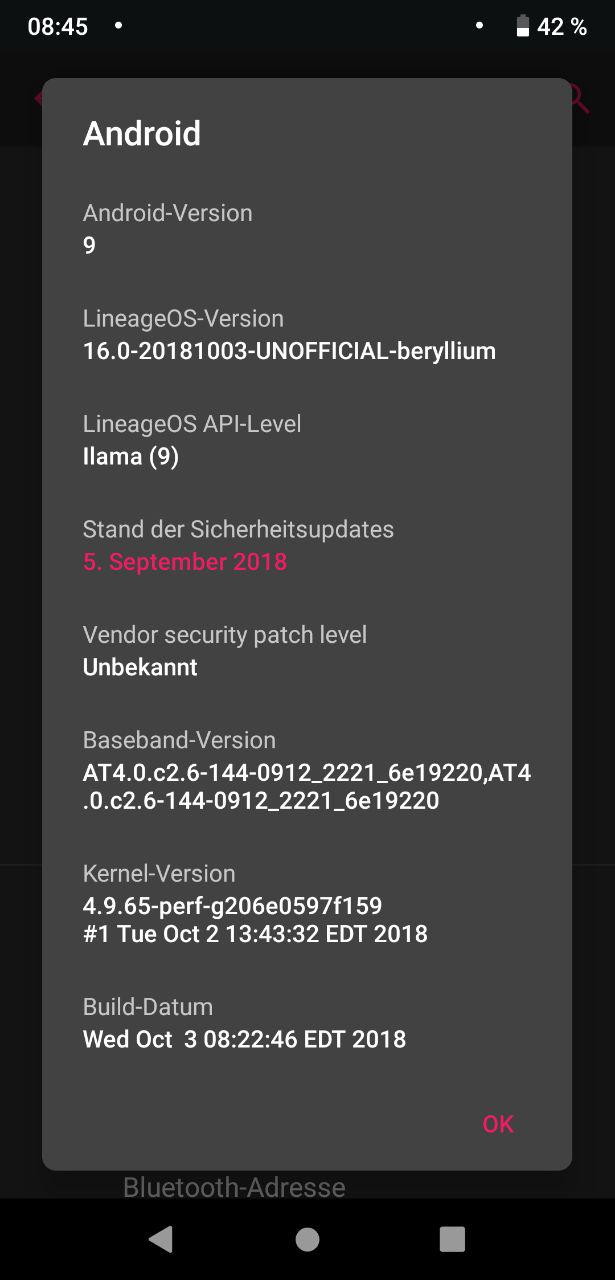Return to the home screen
Image resolution: width=615 pixels, height=1280 pixels.
tap(307, 1240)
